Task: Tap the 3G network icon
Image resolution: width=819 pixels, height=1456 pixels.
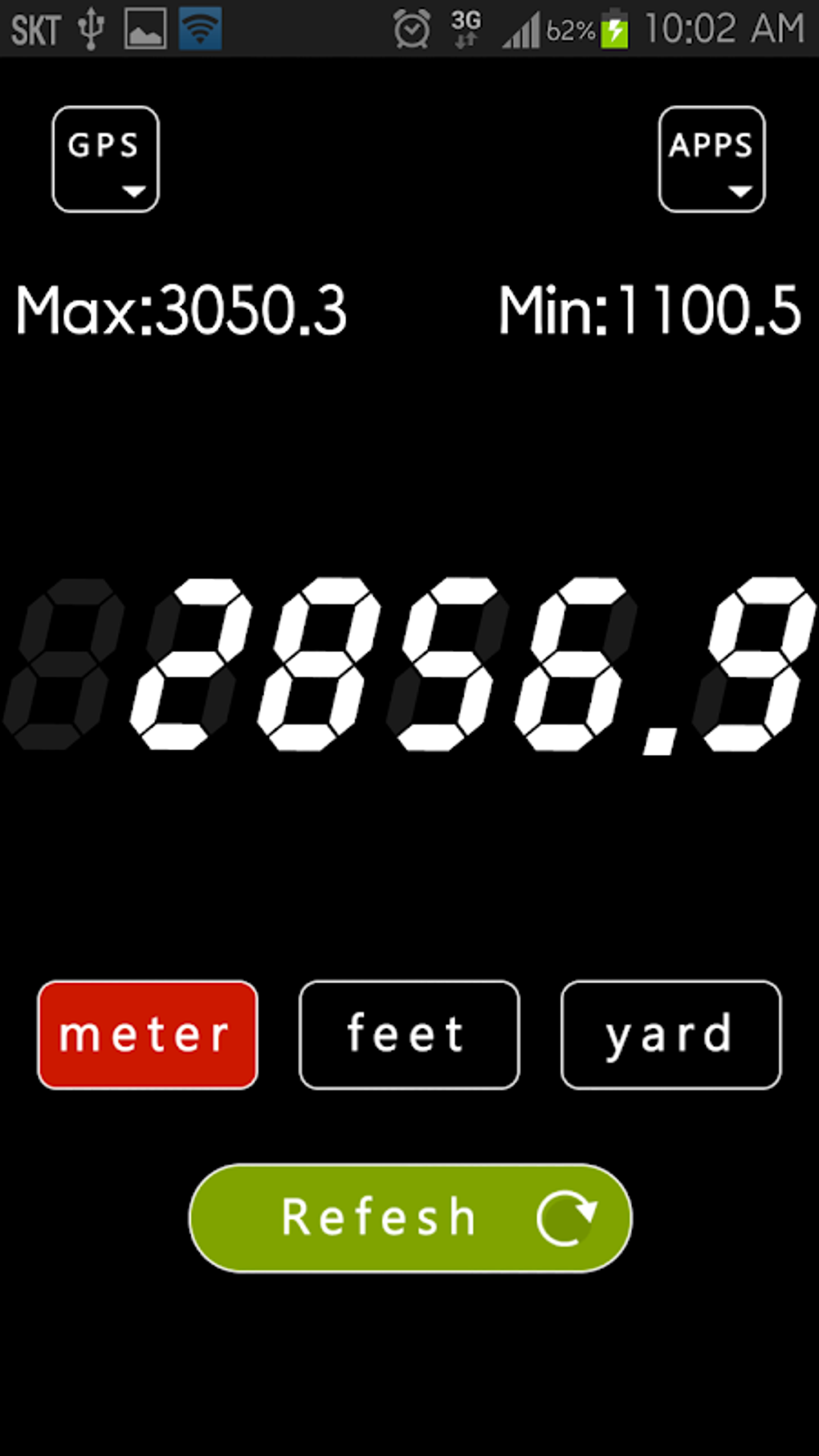Action: (x=464, y=29)
